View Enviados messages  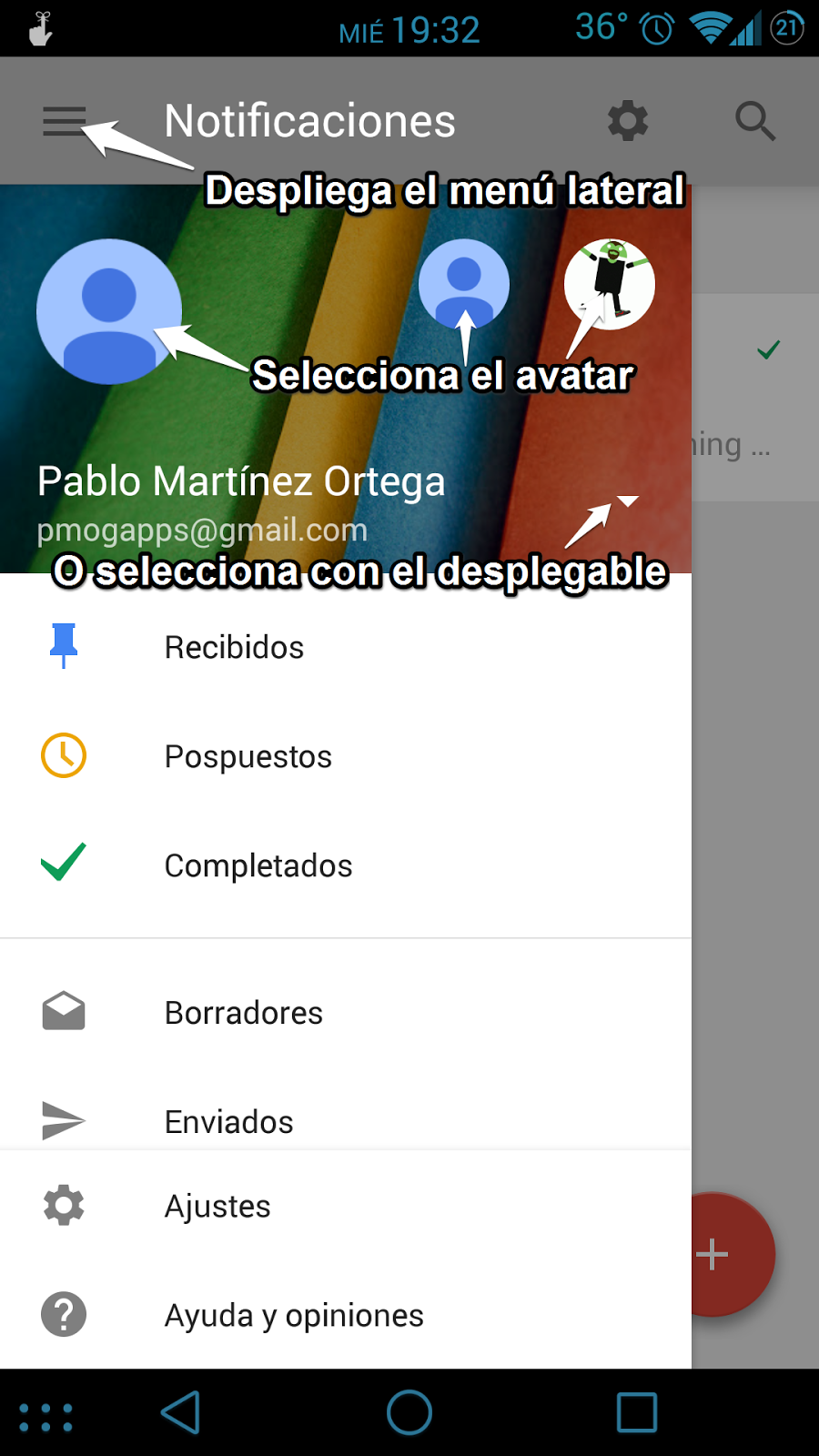pos(228,1122)
